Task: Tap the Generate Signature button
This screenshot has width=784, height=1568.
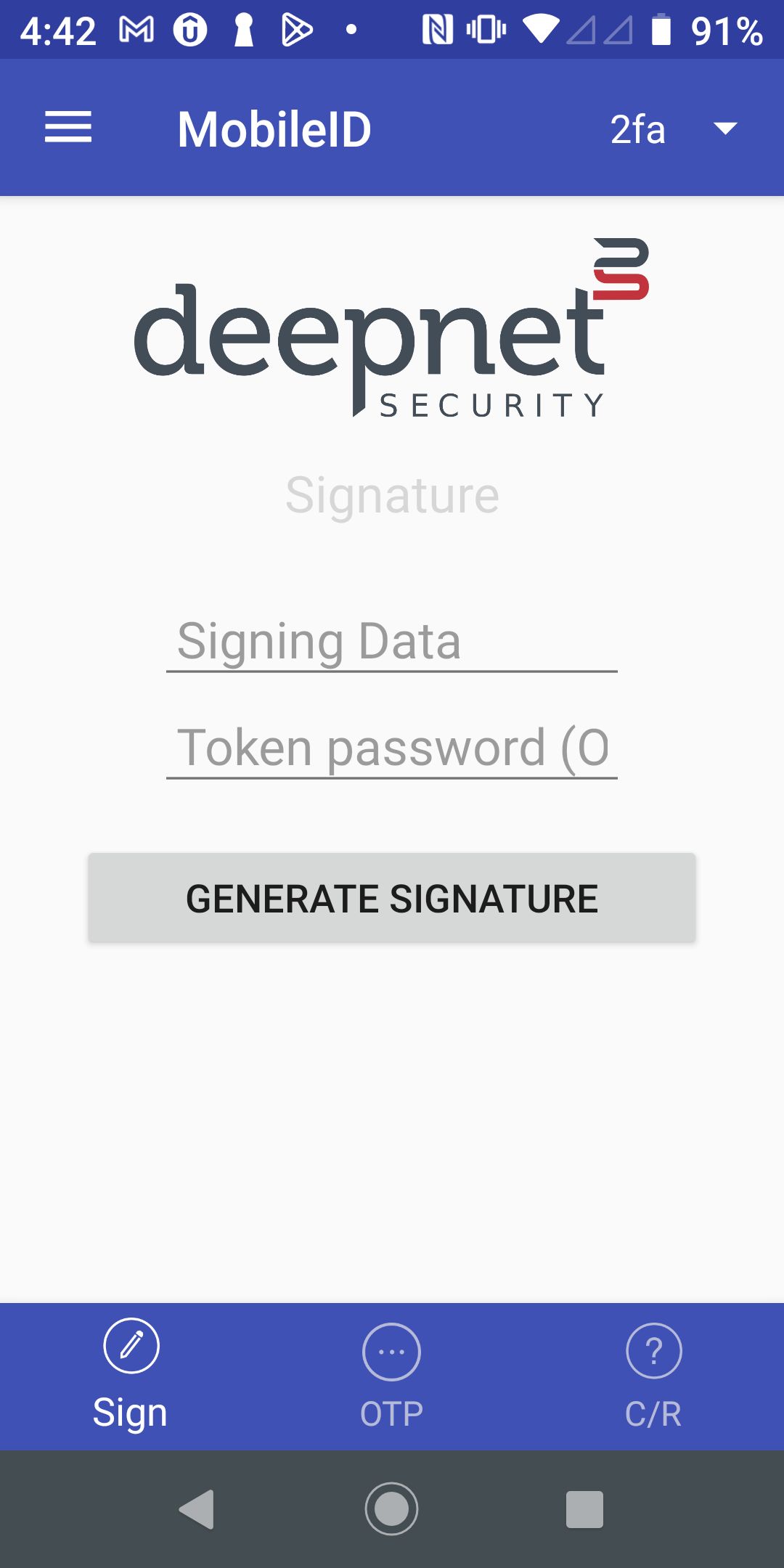Action: [392, 898]
